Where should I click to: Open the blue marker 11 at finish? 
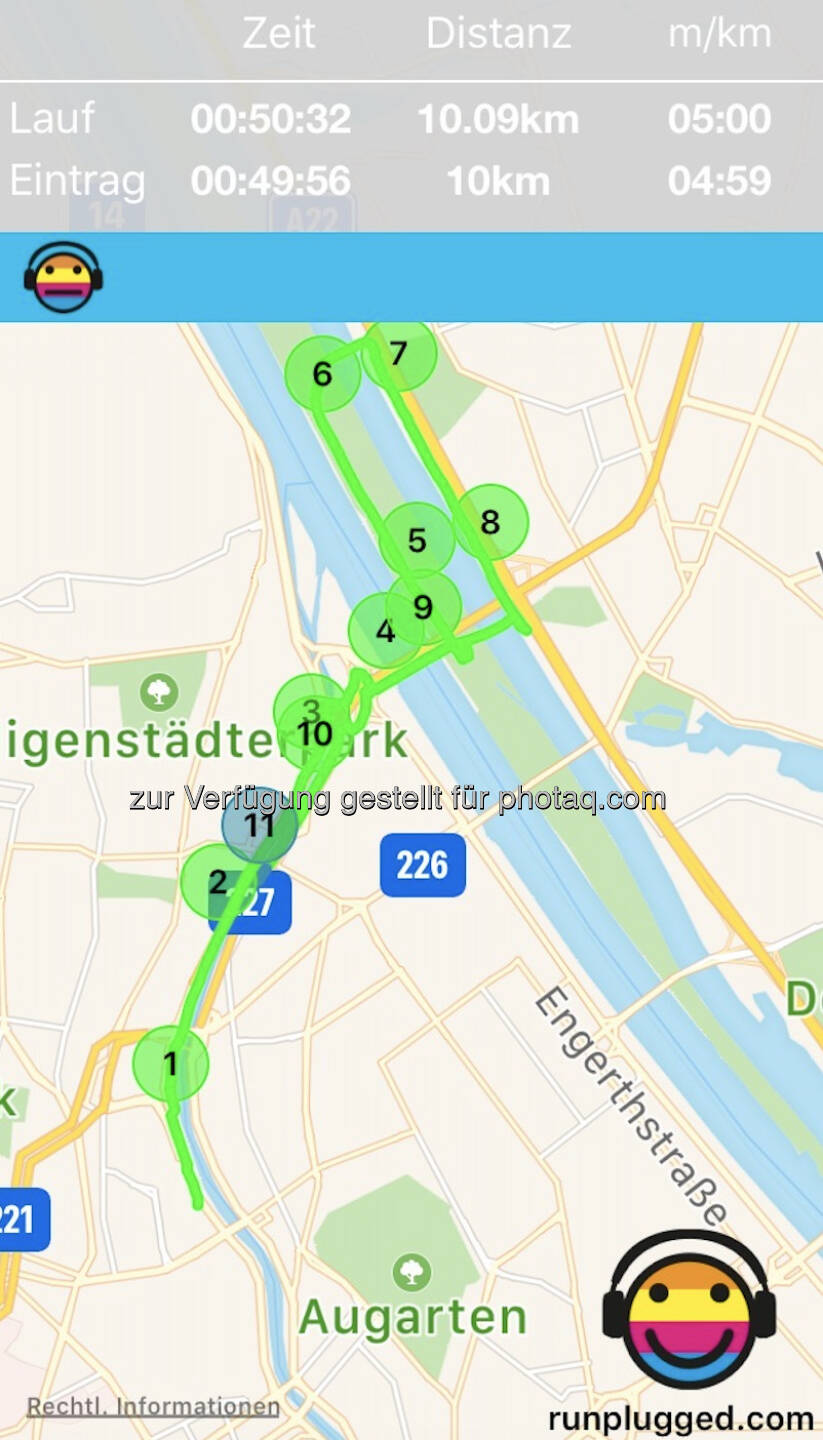(x=259, y=825)
